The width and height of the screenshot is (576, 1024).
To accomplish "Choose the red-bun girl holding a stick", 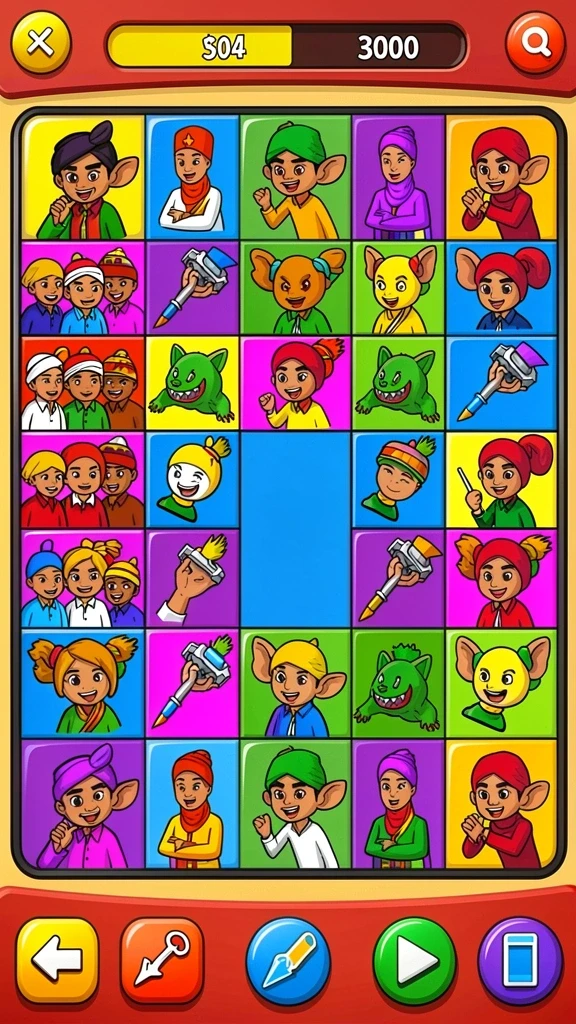I will pyautogui.click(x=502, y=480).
